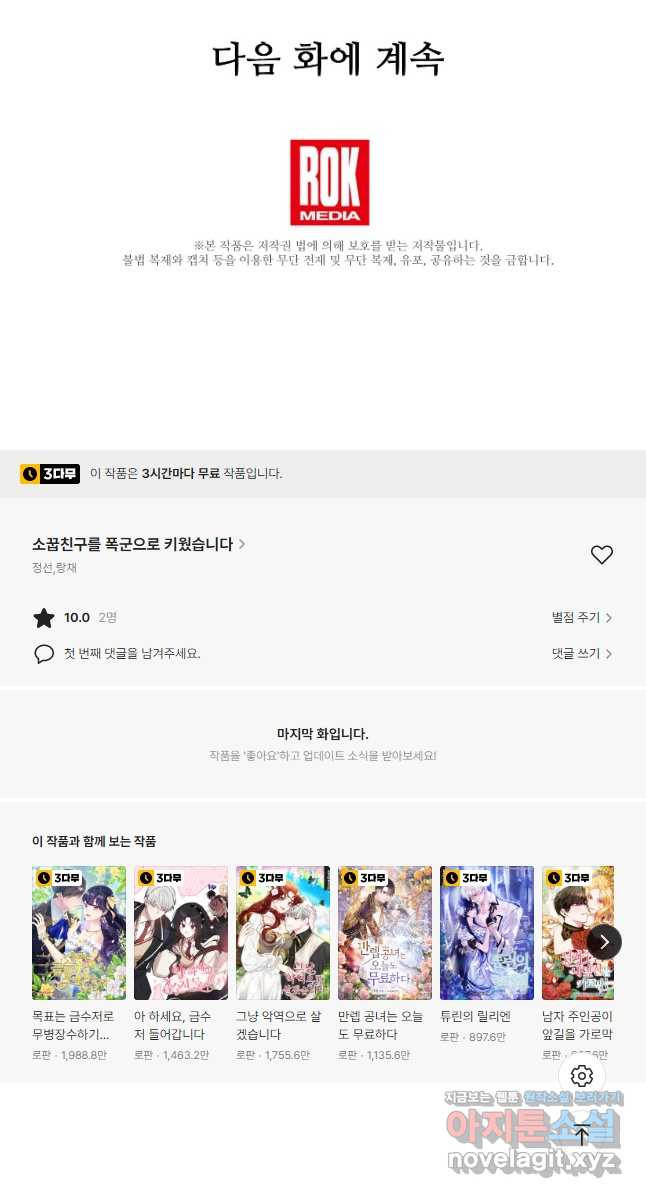Open the card 그냥 악역으로 살겠습니다
This screenshot has width=646, height=1198.
coord(283,933)
